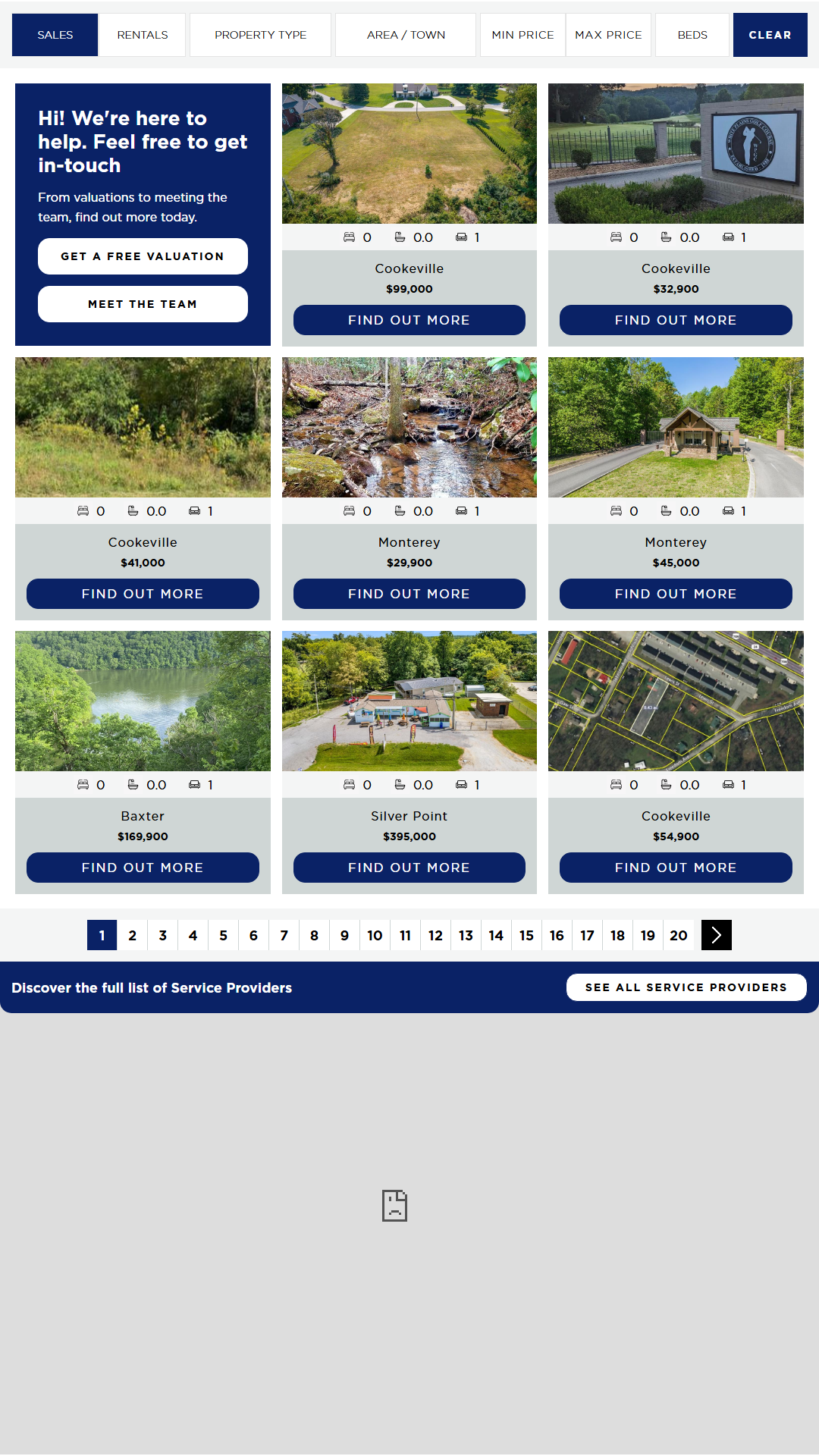Clear all search filters
This screenshot has width=819, height=1456.
[770, 35]
